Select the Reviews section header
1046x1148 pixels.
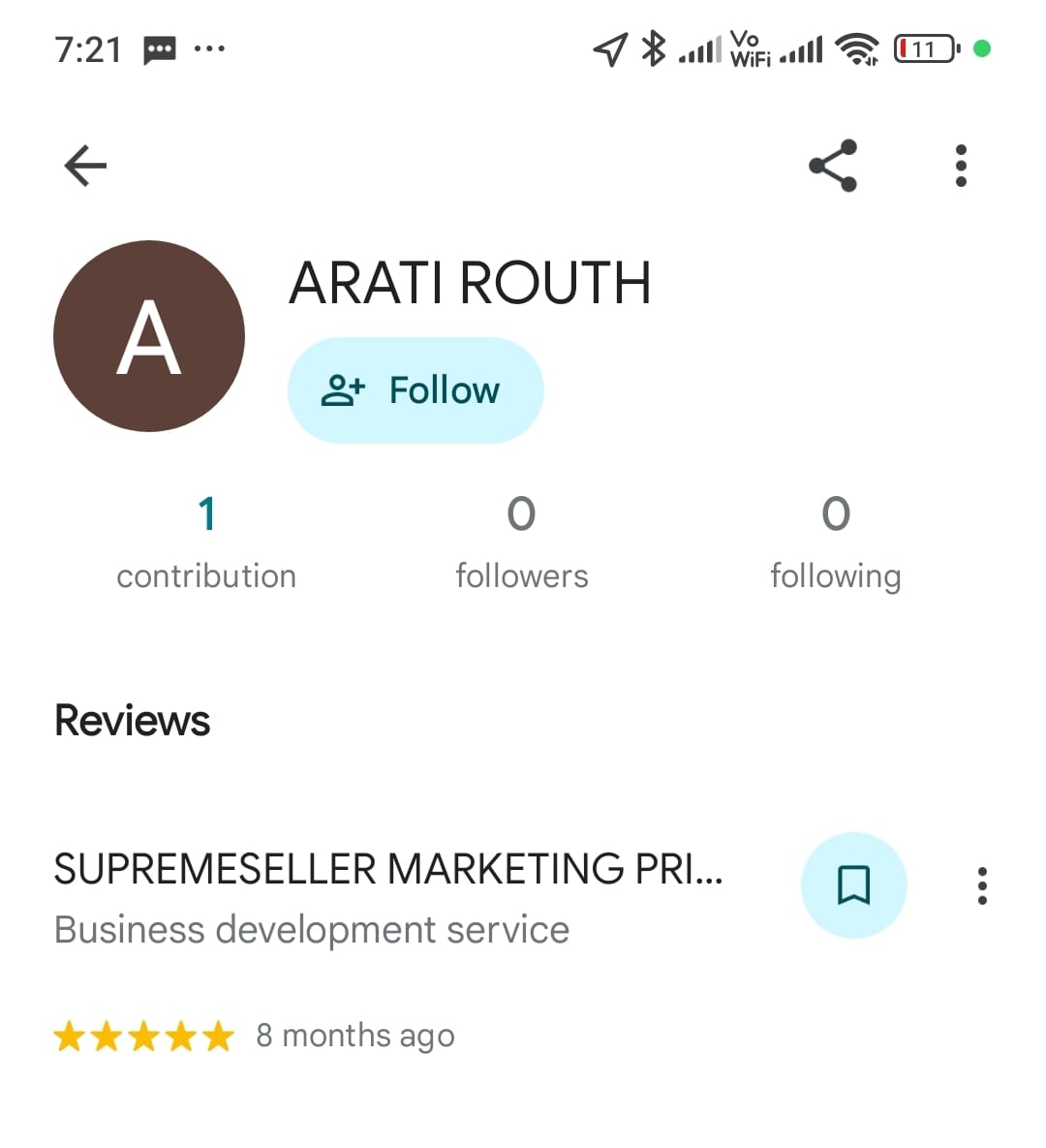click(132, 720)
